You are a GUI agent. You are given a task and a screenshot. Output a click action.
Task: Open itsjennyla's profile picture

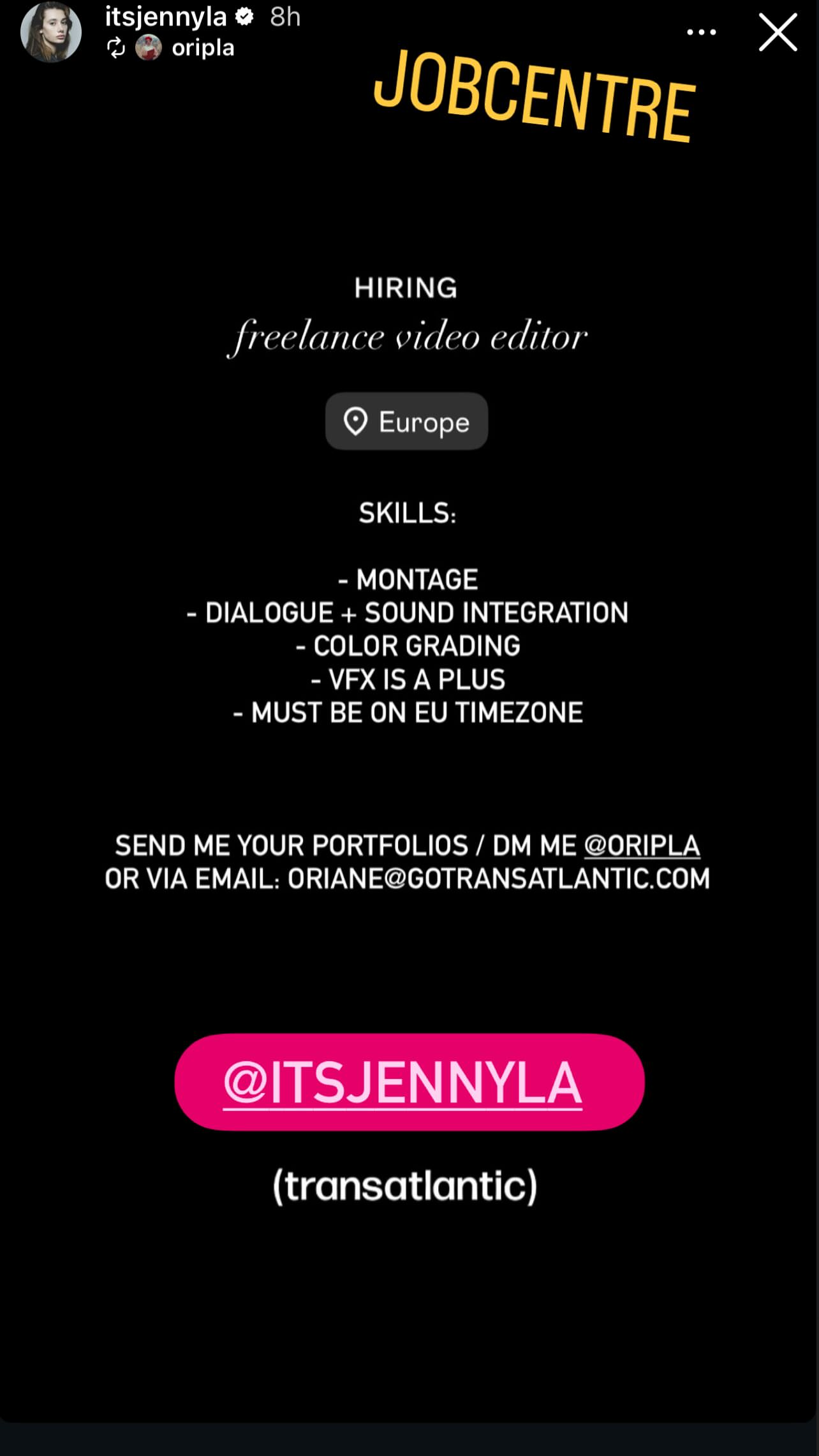(x=51, y=32)
